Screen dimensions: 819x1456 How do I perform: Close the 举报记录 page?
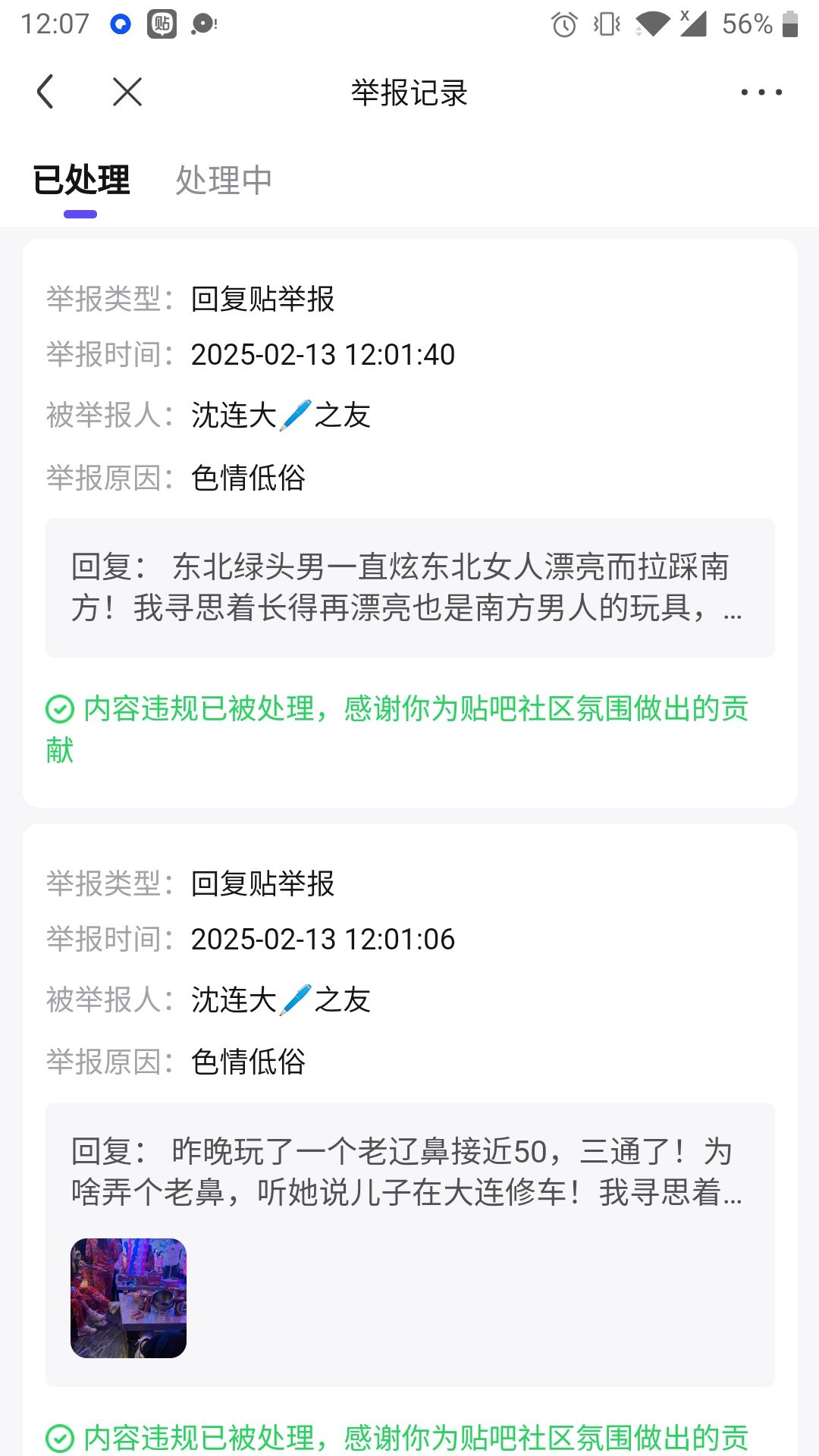(x=127, y=92)
